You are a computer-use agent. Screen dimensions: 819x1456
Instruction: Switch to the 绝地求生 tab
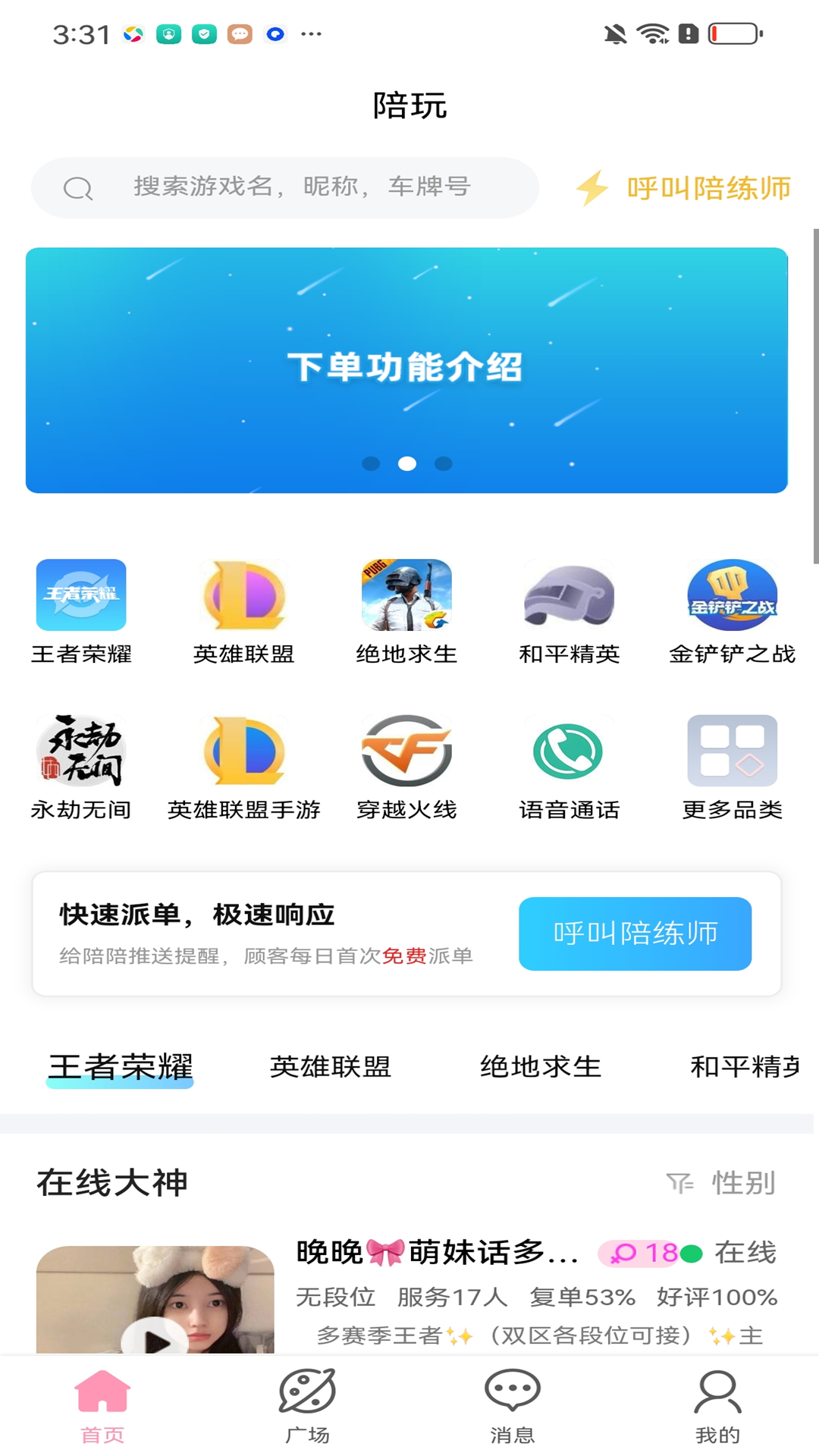[540, 1067]
